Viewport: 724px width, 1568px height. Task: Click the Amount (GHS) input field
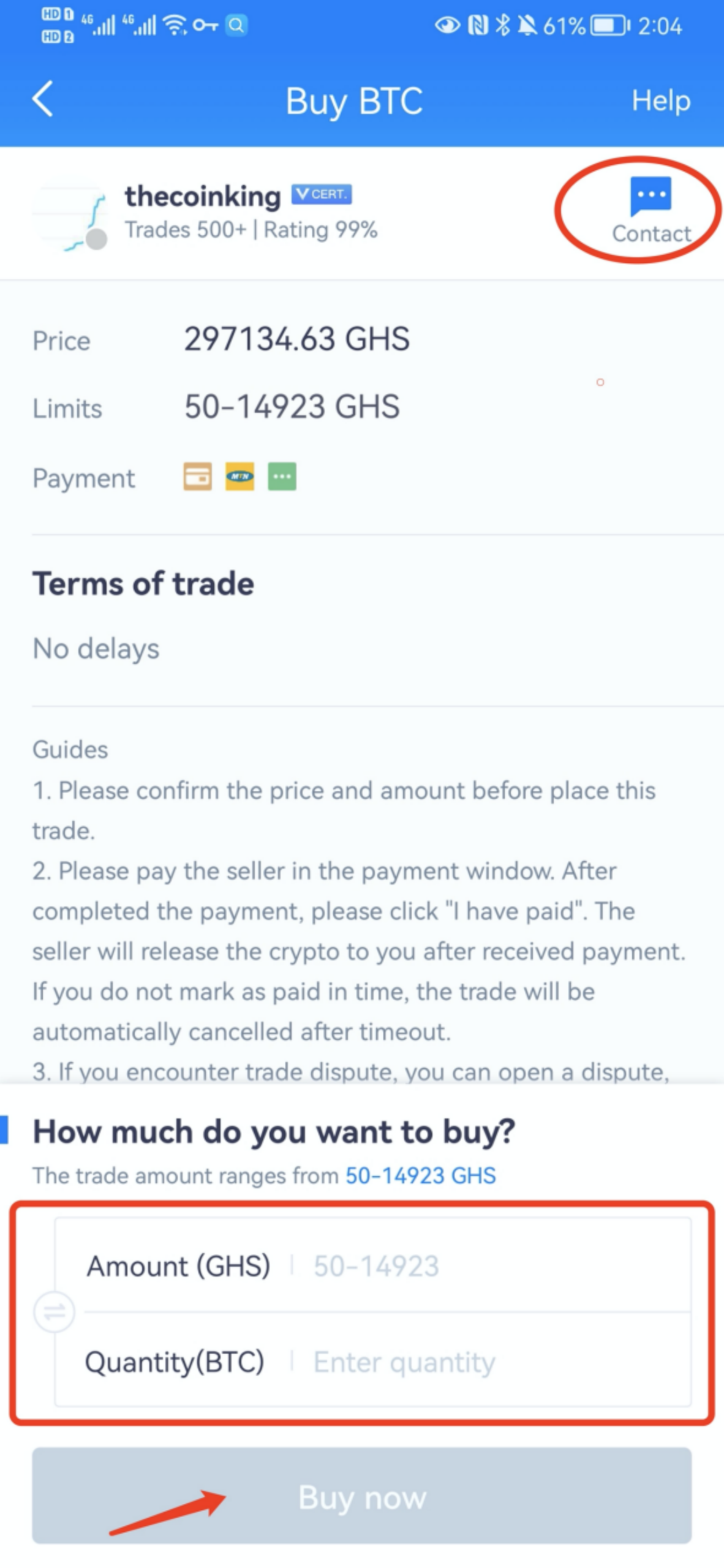tap(429, 1267)
